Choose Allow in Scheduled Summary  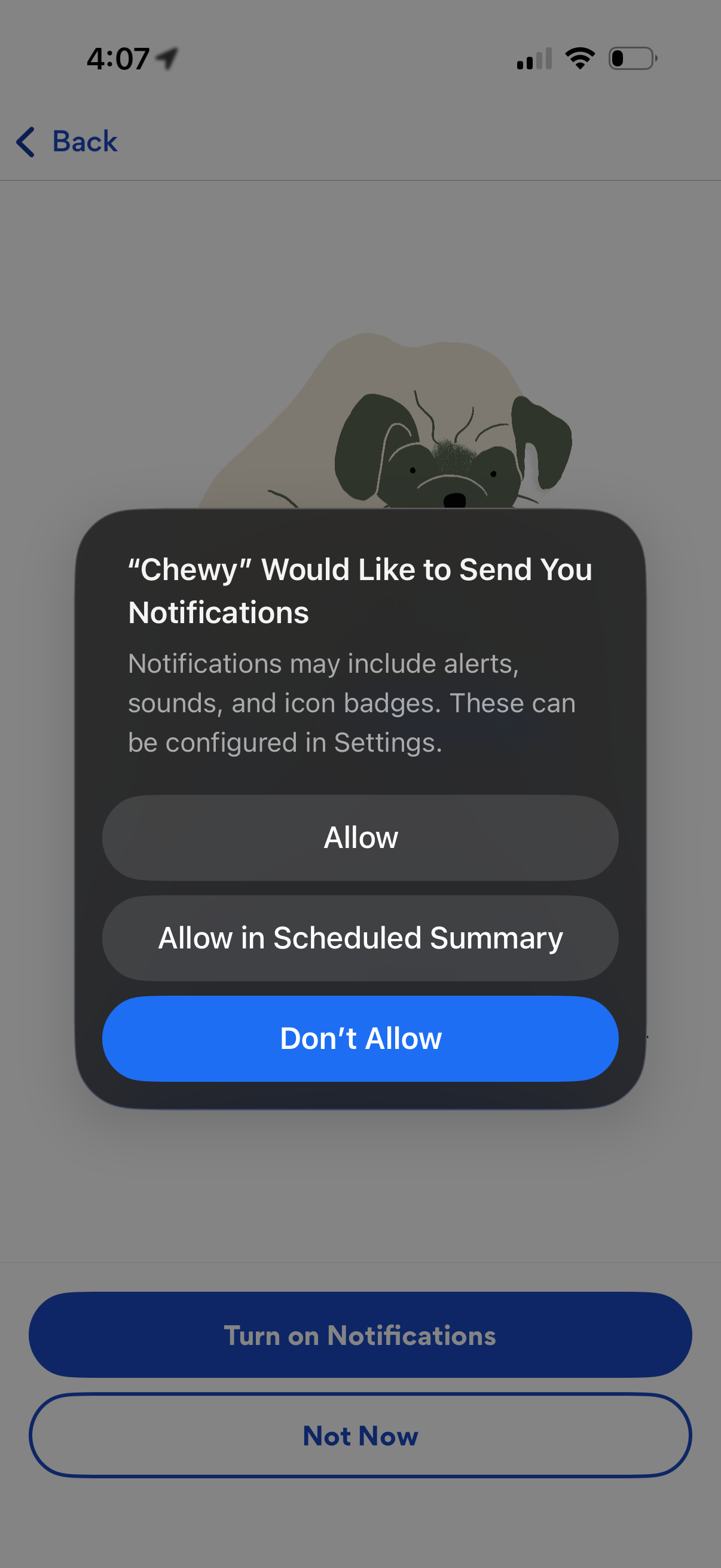360,938
